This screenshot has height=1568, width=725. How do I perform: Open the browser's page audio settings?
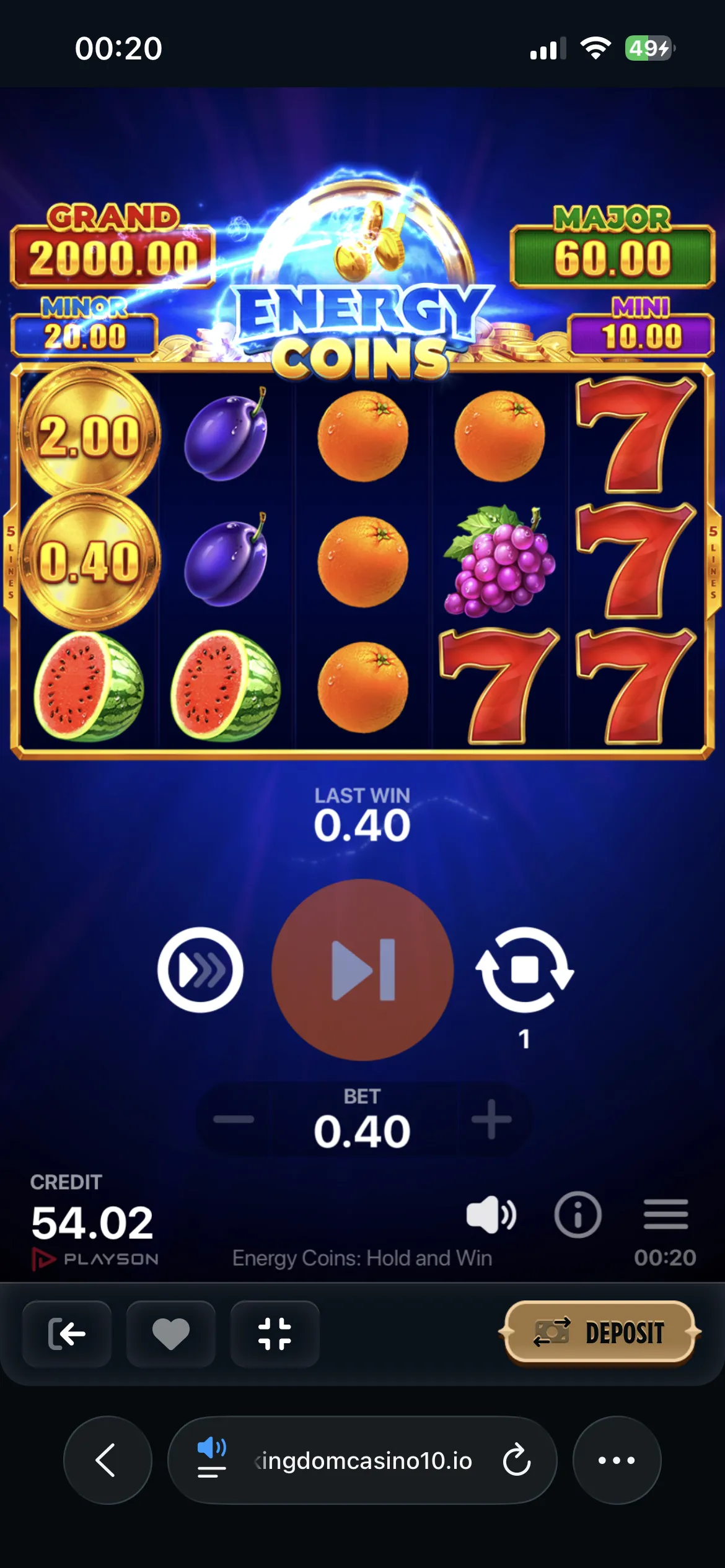(211, 1460)
